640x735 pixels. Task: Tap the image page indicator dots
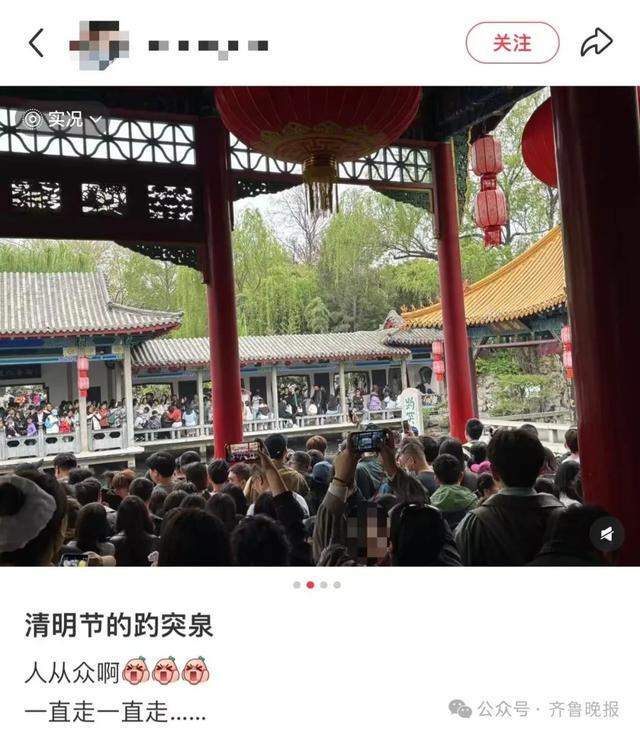(316, 585)
